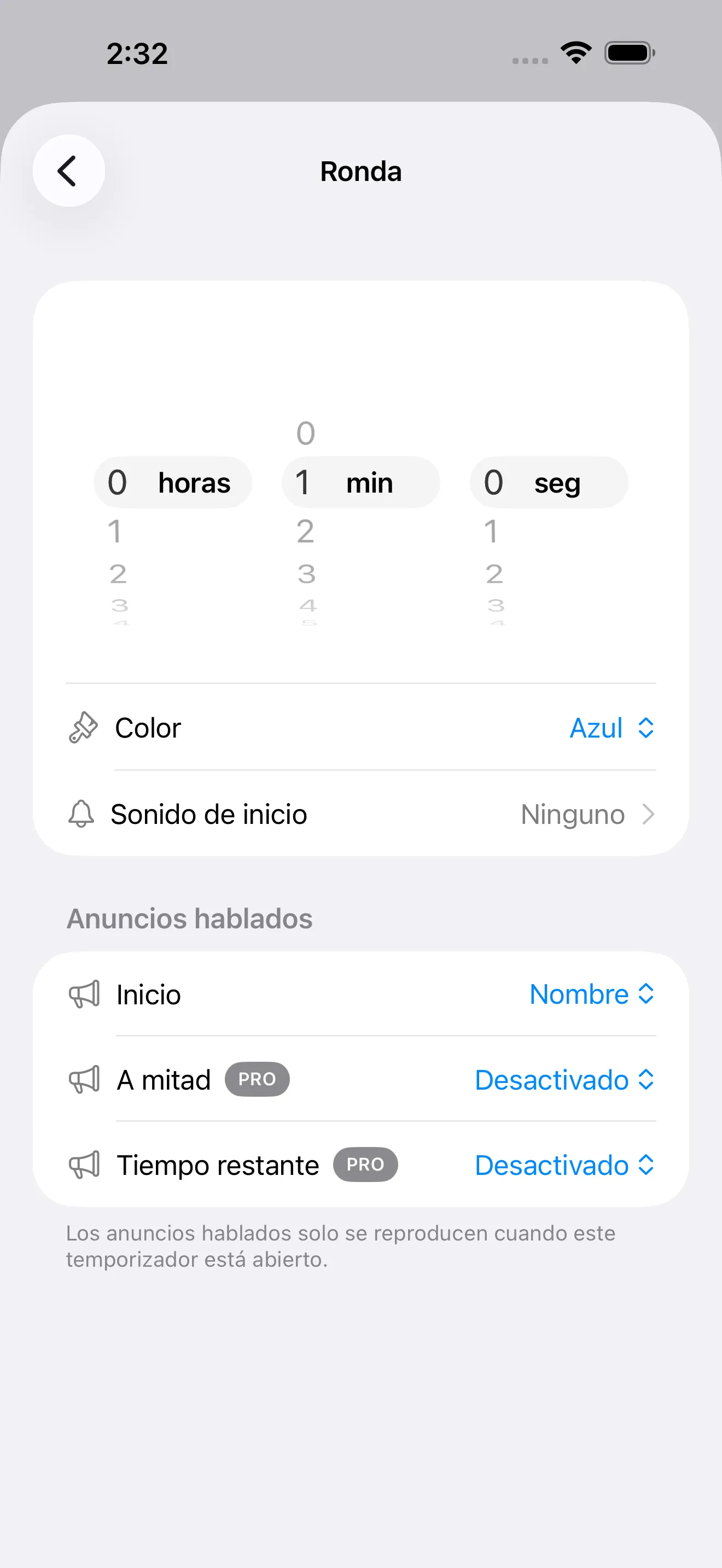Select the Ronda title at the top
Viewport: 722px width, 1568px height.
coord(361,171)
